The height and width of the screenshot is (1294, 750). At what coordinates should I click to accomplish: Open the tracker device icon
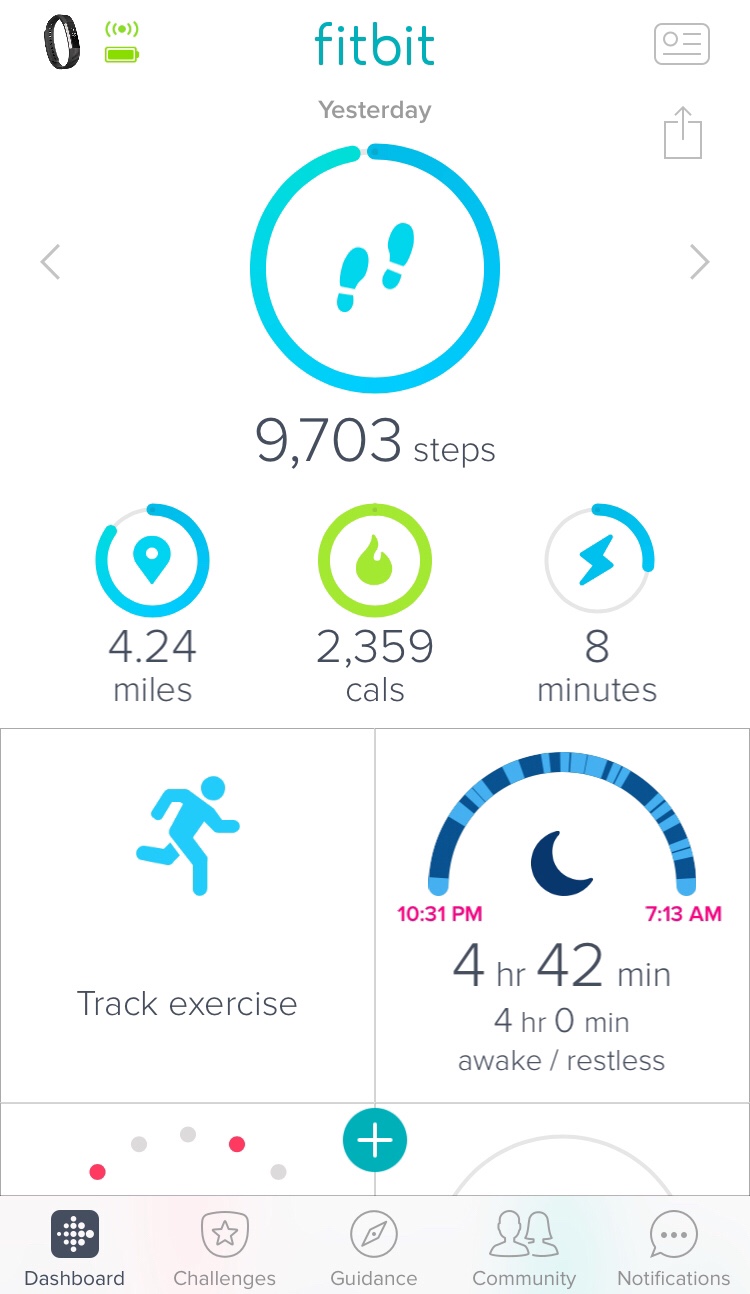point(62,43)
